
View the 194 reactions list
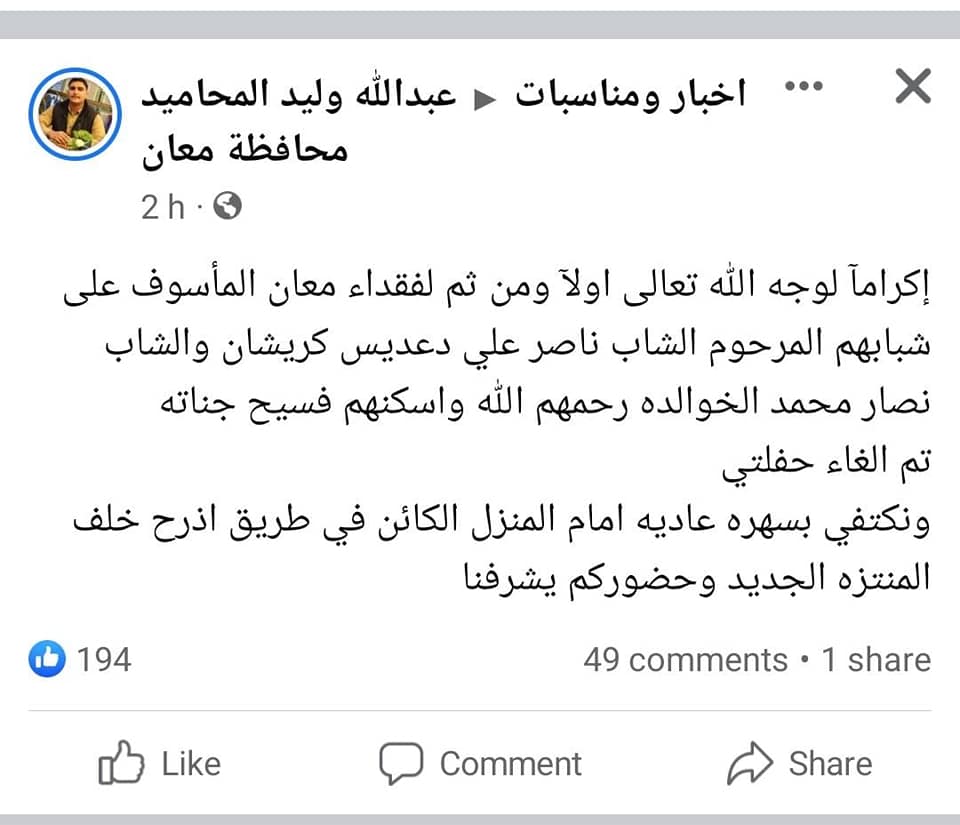point(82,659)
